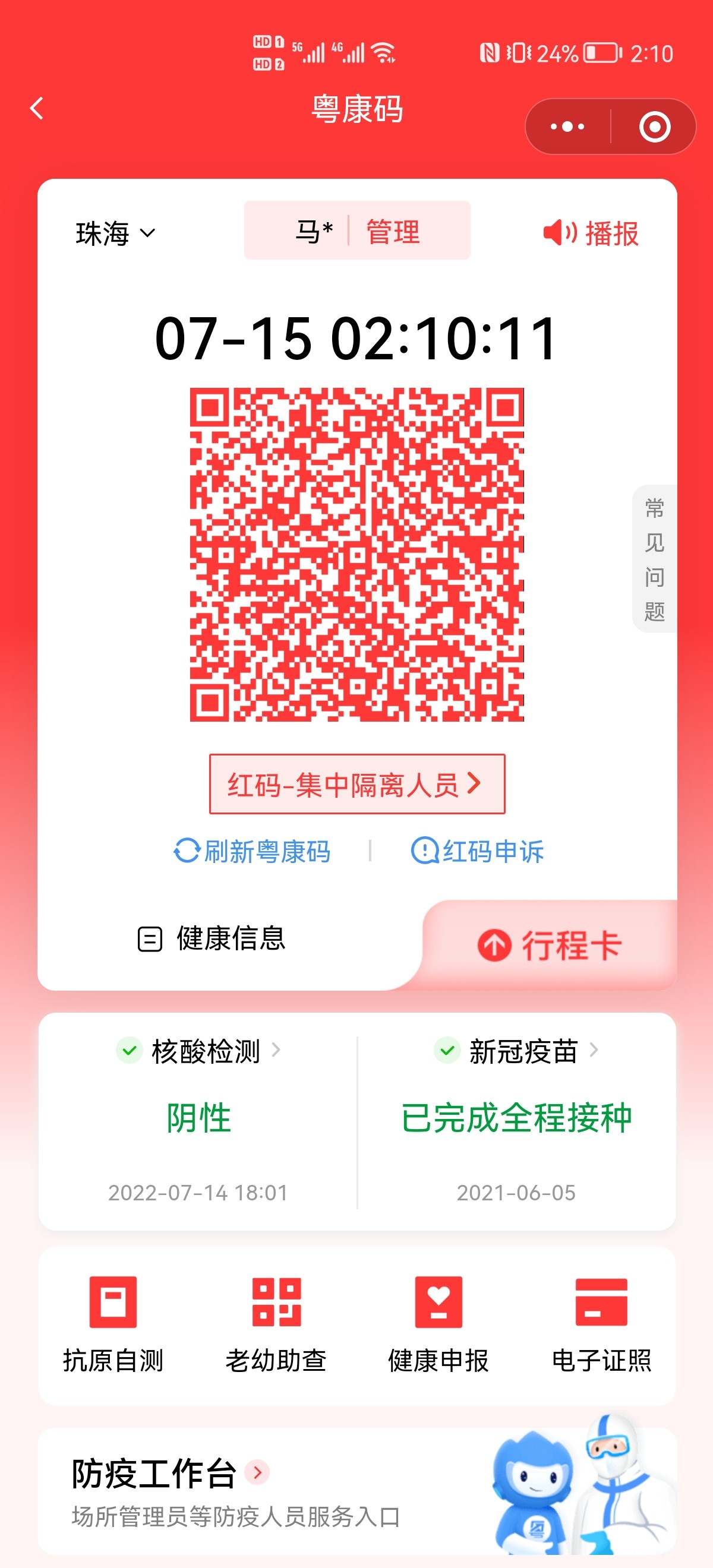
Task: Tap 刷新粤康码 to refresh the code
Action: pos(252,851)
